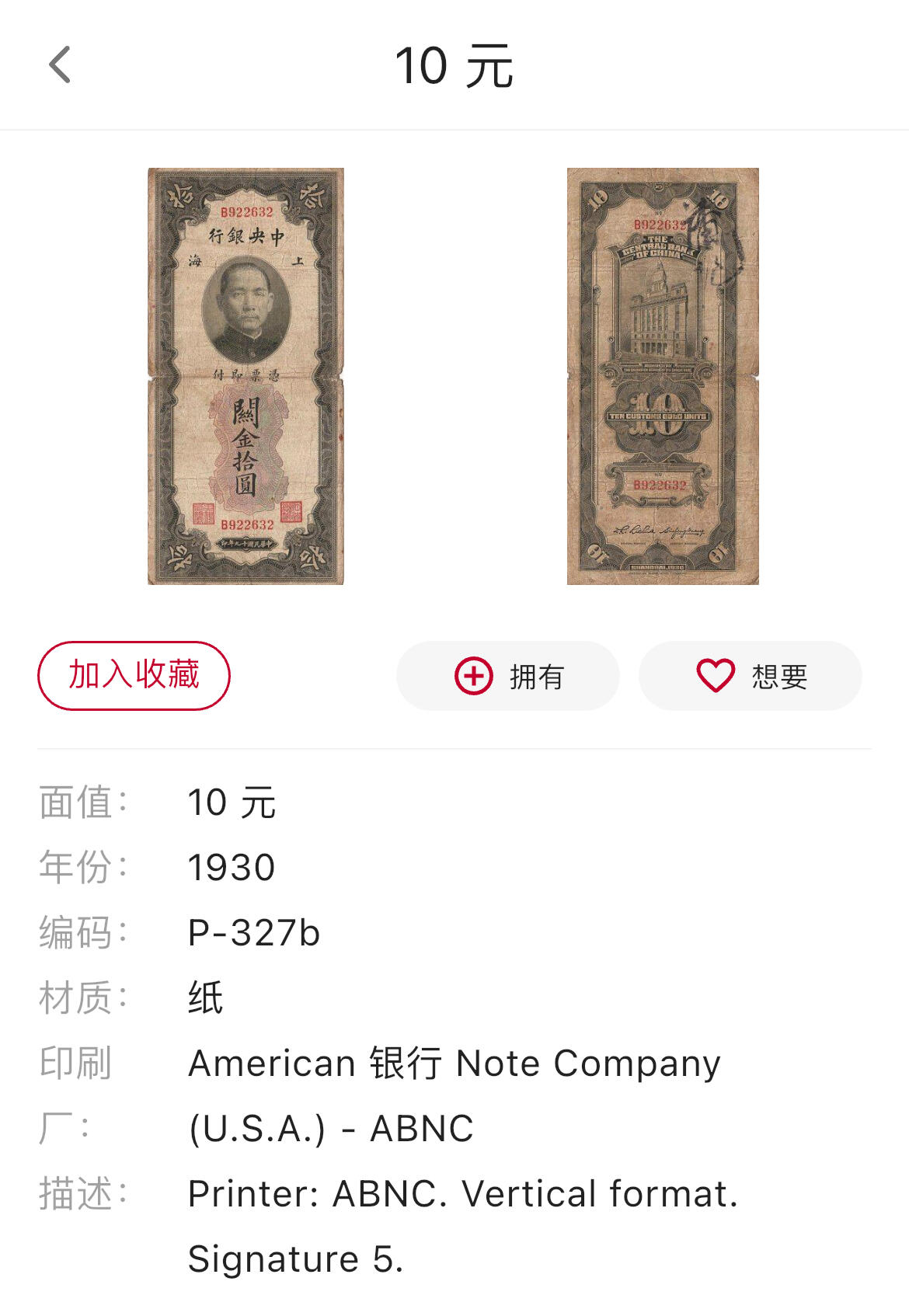Viewport: 909px width, 1316px height.
Task: Tap the 加入收藏 button
Action: click(134, 675)
